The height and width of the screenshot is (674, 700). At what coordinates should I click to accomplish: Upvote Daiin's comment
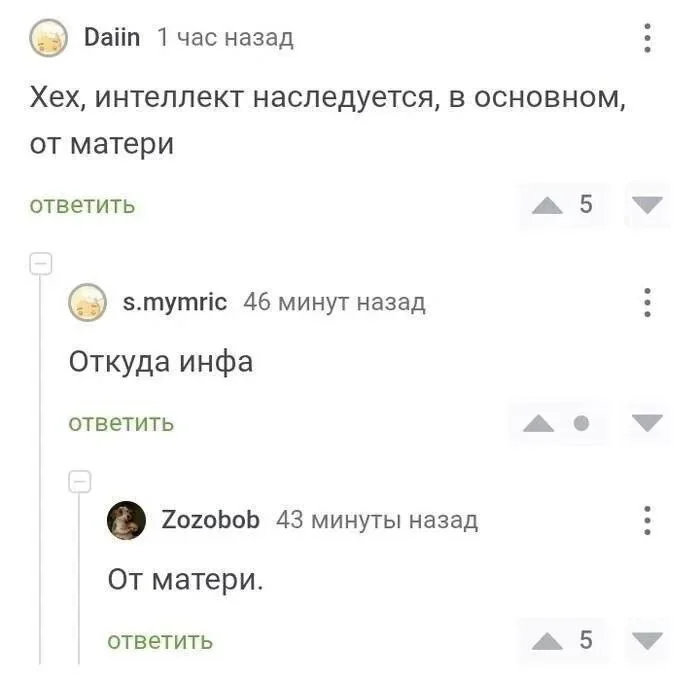pos(547,205)
